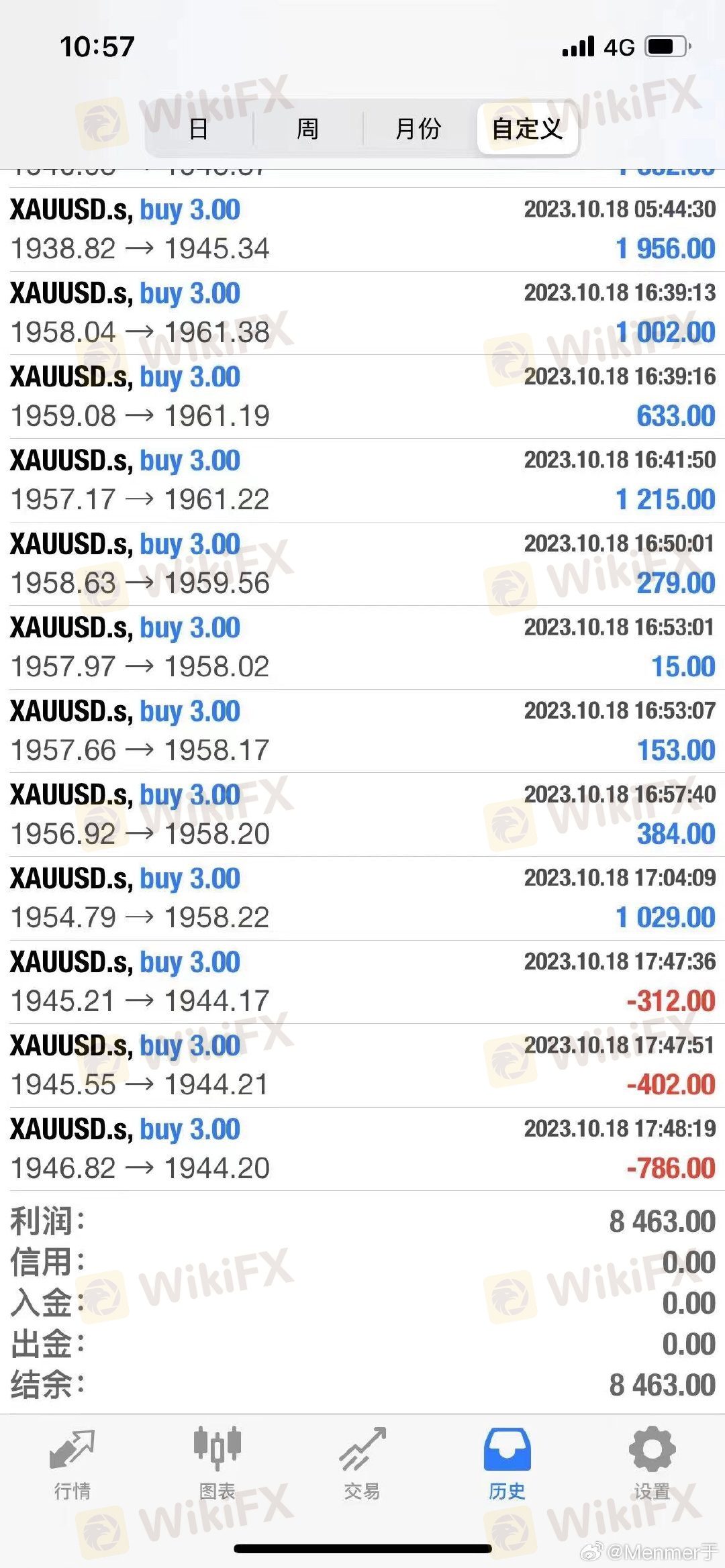
Task: Expand the XAUUSD.s trade closed at 05:44:30
Action: [362, 229]
